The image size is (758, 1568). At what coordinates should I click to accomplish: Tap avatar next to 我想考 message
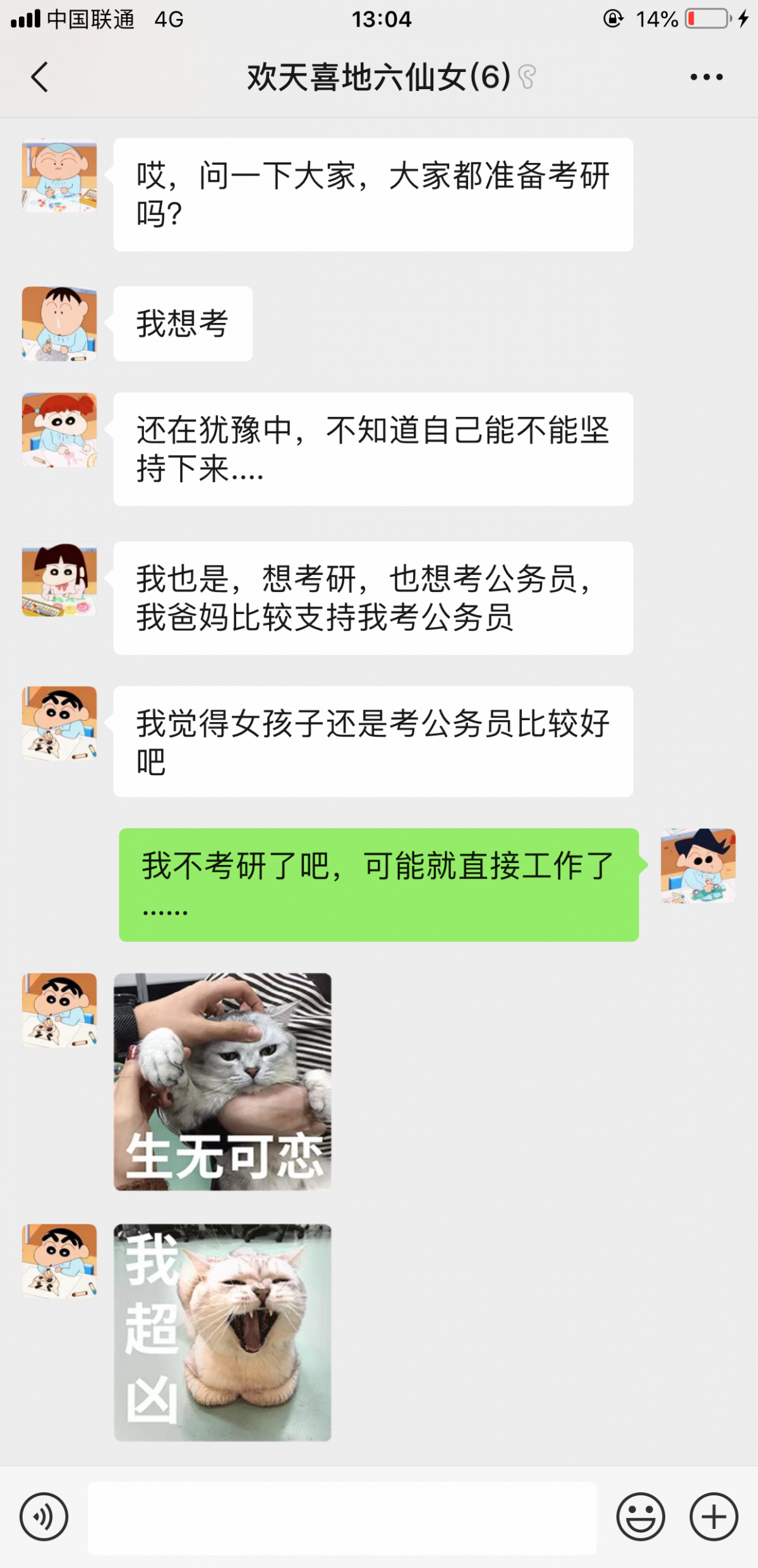point(59,323)
